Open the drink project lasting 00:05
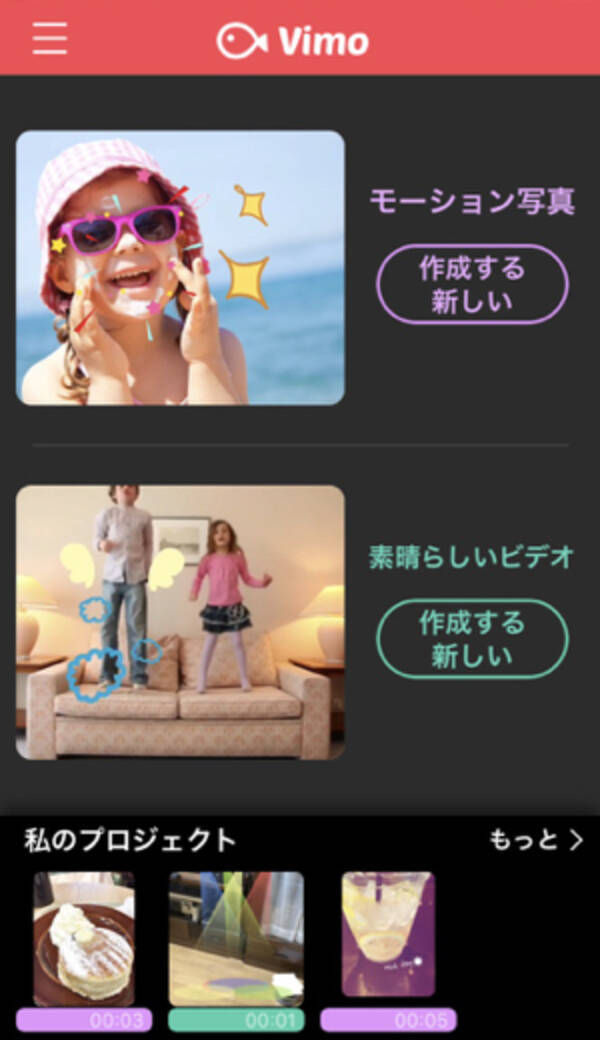Screen dimensions: 600x1040 [x=388, y=935]
